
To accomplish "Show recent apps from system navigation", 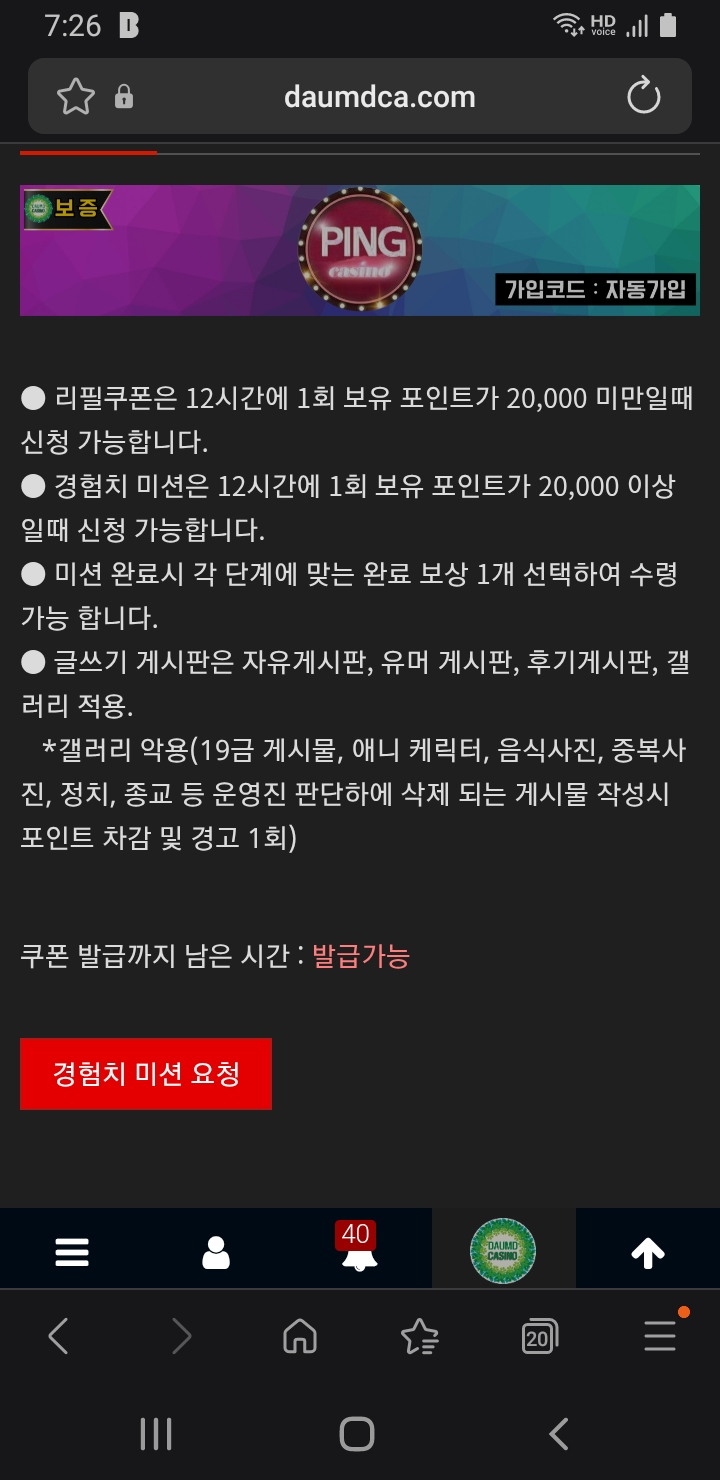I will (x=156, y=1434).
